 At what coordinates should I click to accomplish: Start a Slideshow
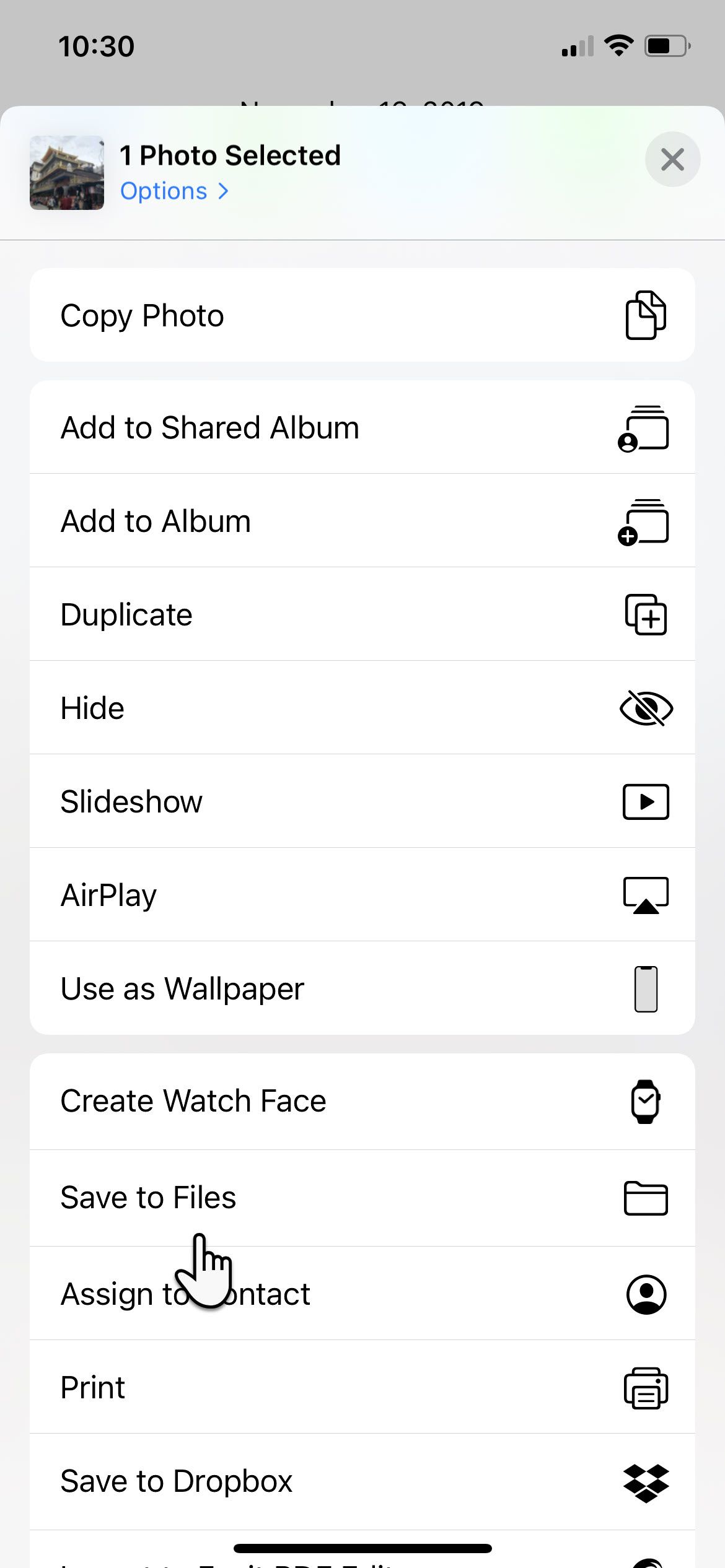click(x=362, y=801)
